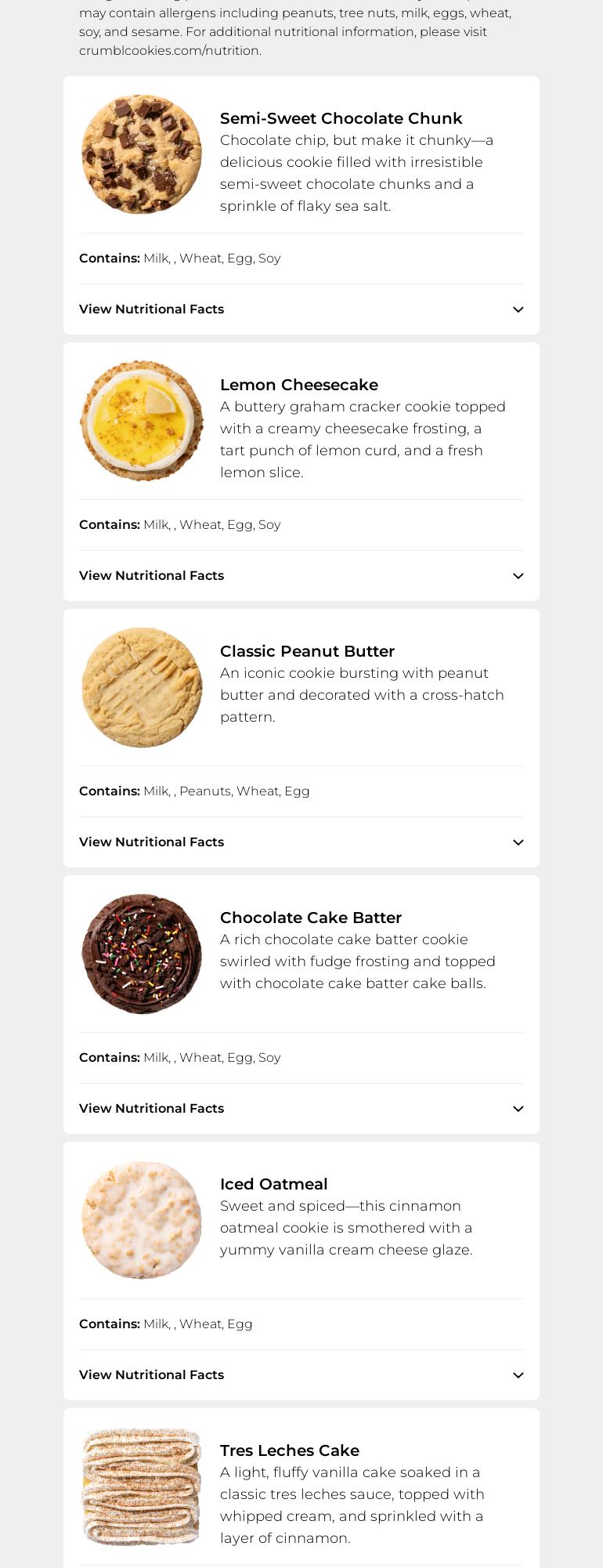Select the Semi-Sweet Chocolate Chunk cookie photo
Screen dimensions: 603x1568
[x=141, y=154]
